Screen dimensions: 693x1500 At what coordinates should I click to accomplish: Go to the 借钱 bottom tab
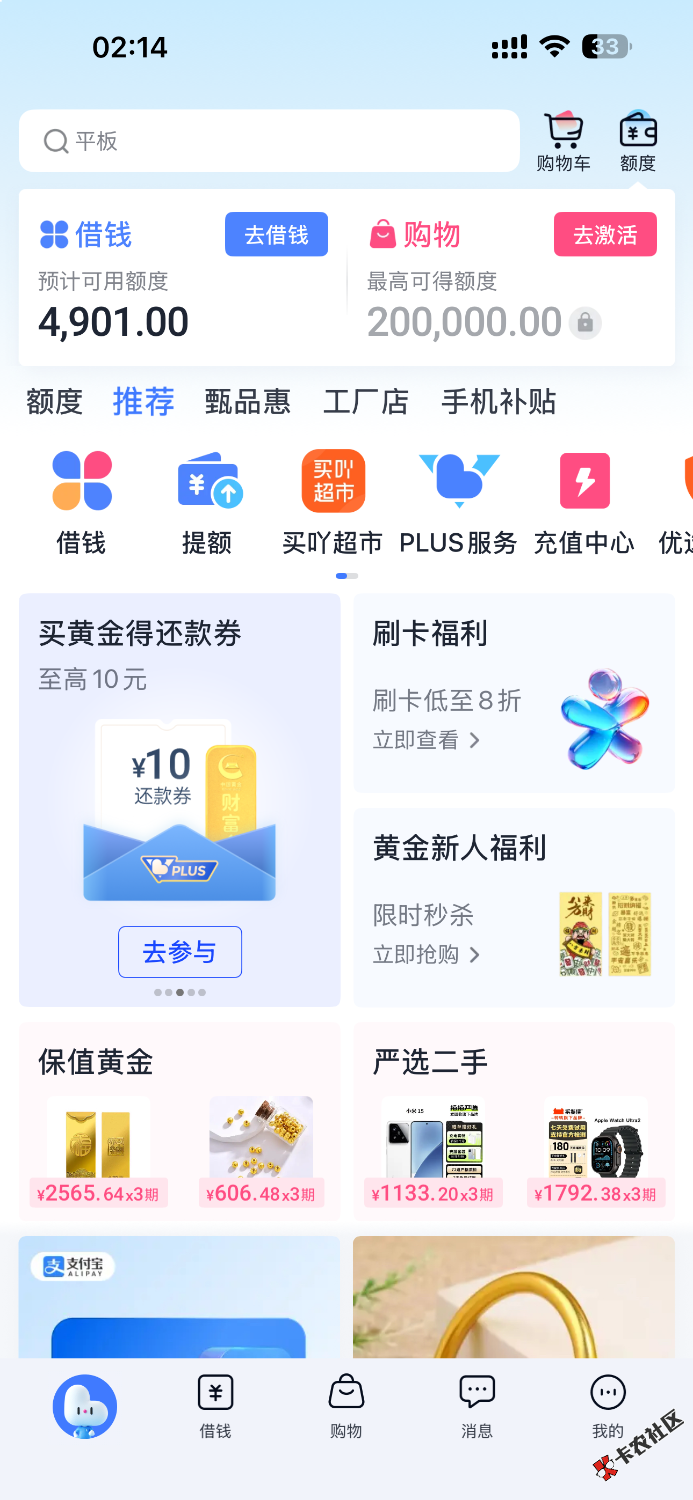coord(215,1406)
